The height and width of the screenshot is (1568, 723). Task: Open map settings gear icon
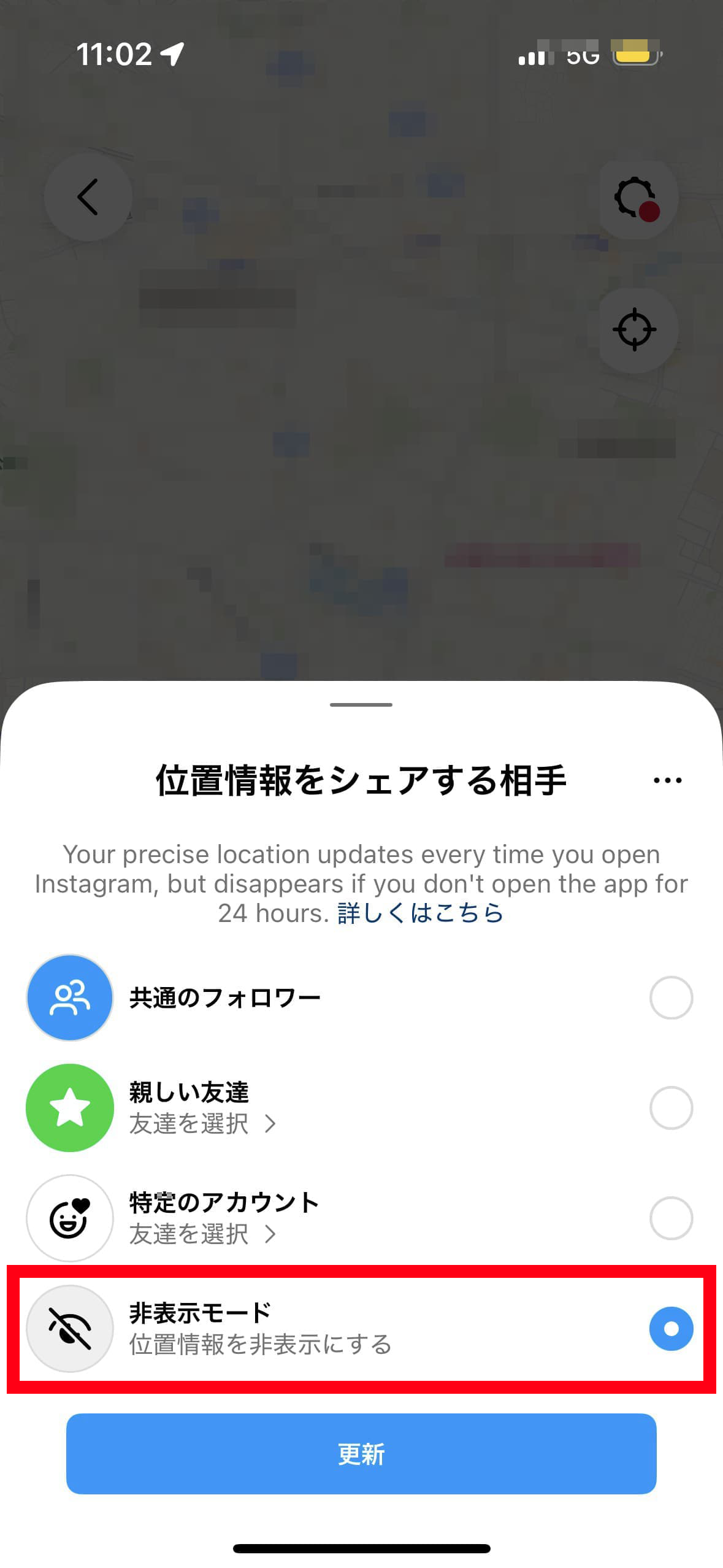[x=636, y=198]
